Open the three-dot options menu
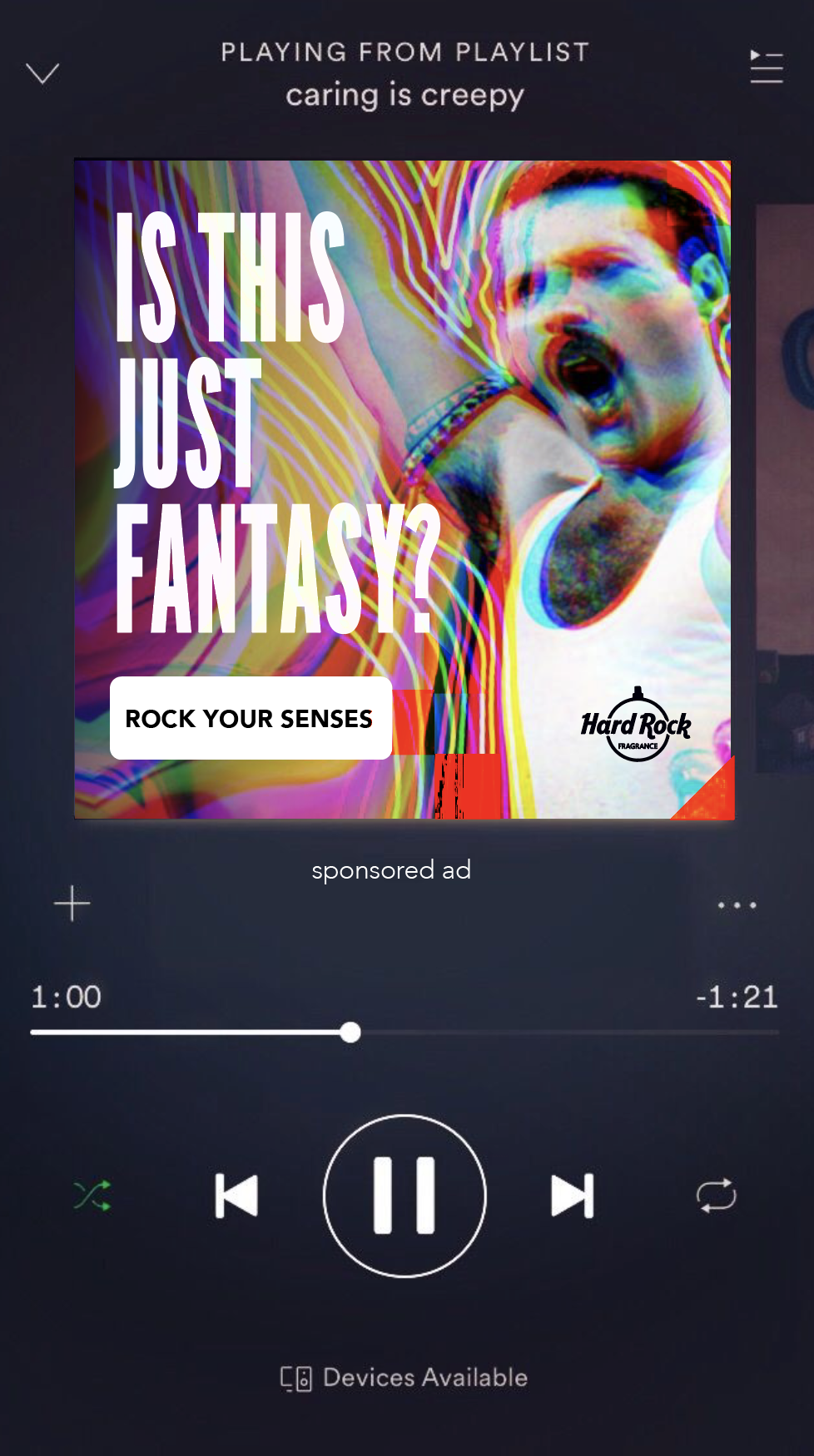Image resolution: width=814 pixels, height=1456 pixels. (x=737, y=904)
